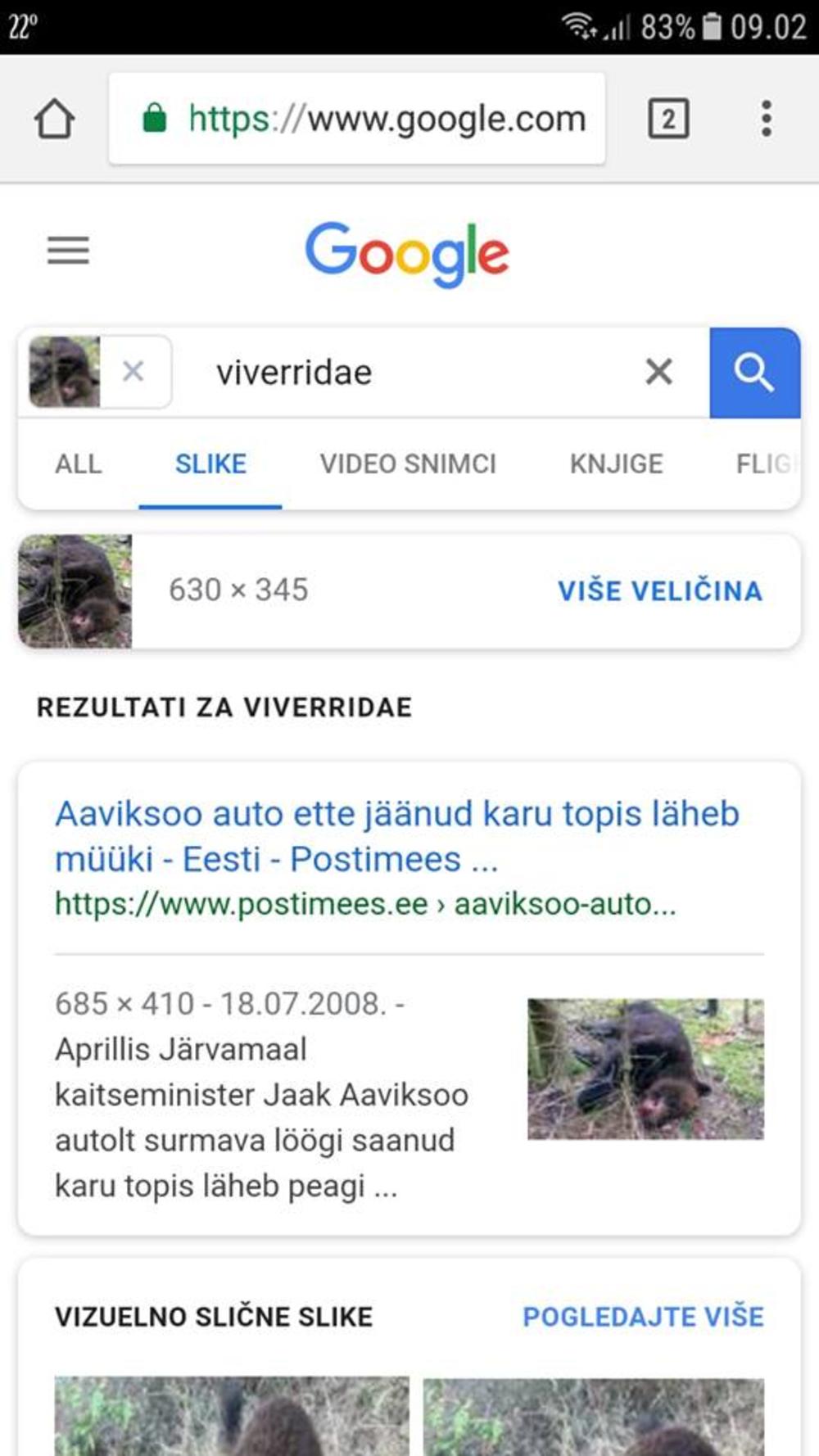Switch to the VIDEO SNIMCI tab

click(409, 463)
